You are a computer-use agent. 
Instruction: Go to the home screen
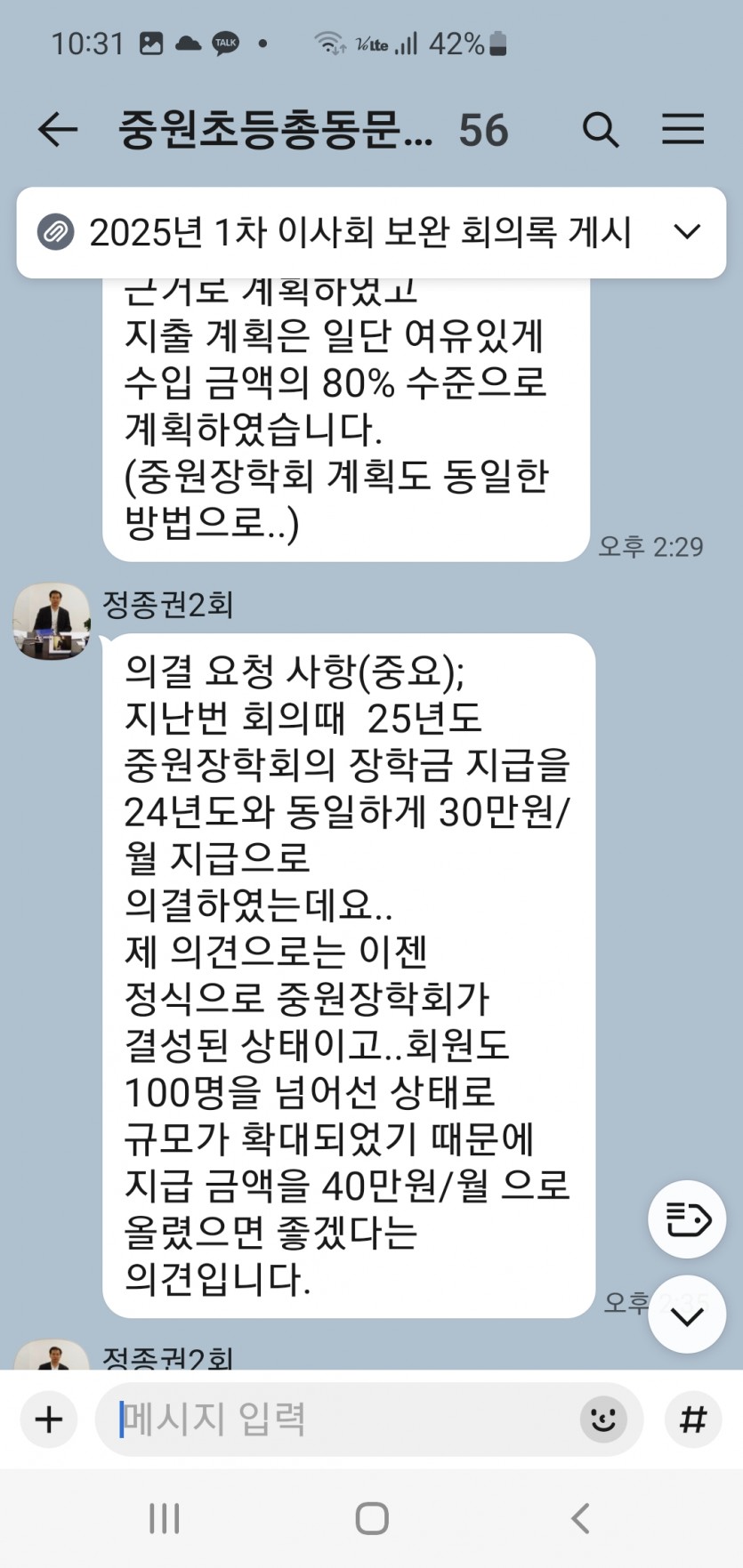[x=371, y=1518]
